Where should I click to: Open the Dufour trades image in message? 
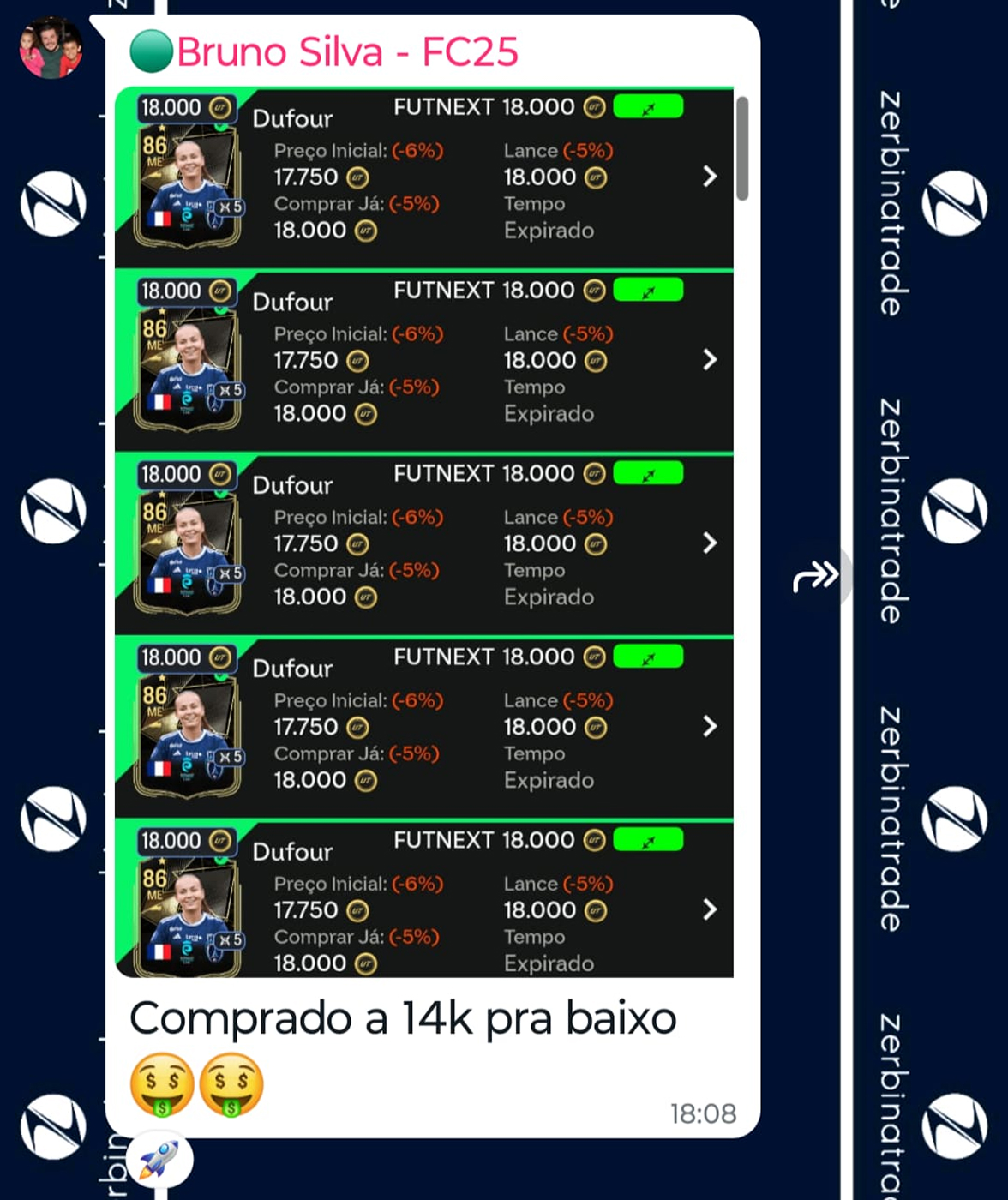pyautogui.click(x=424, y=531)
